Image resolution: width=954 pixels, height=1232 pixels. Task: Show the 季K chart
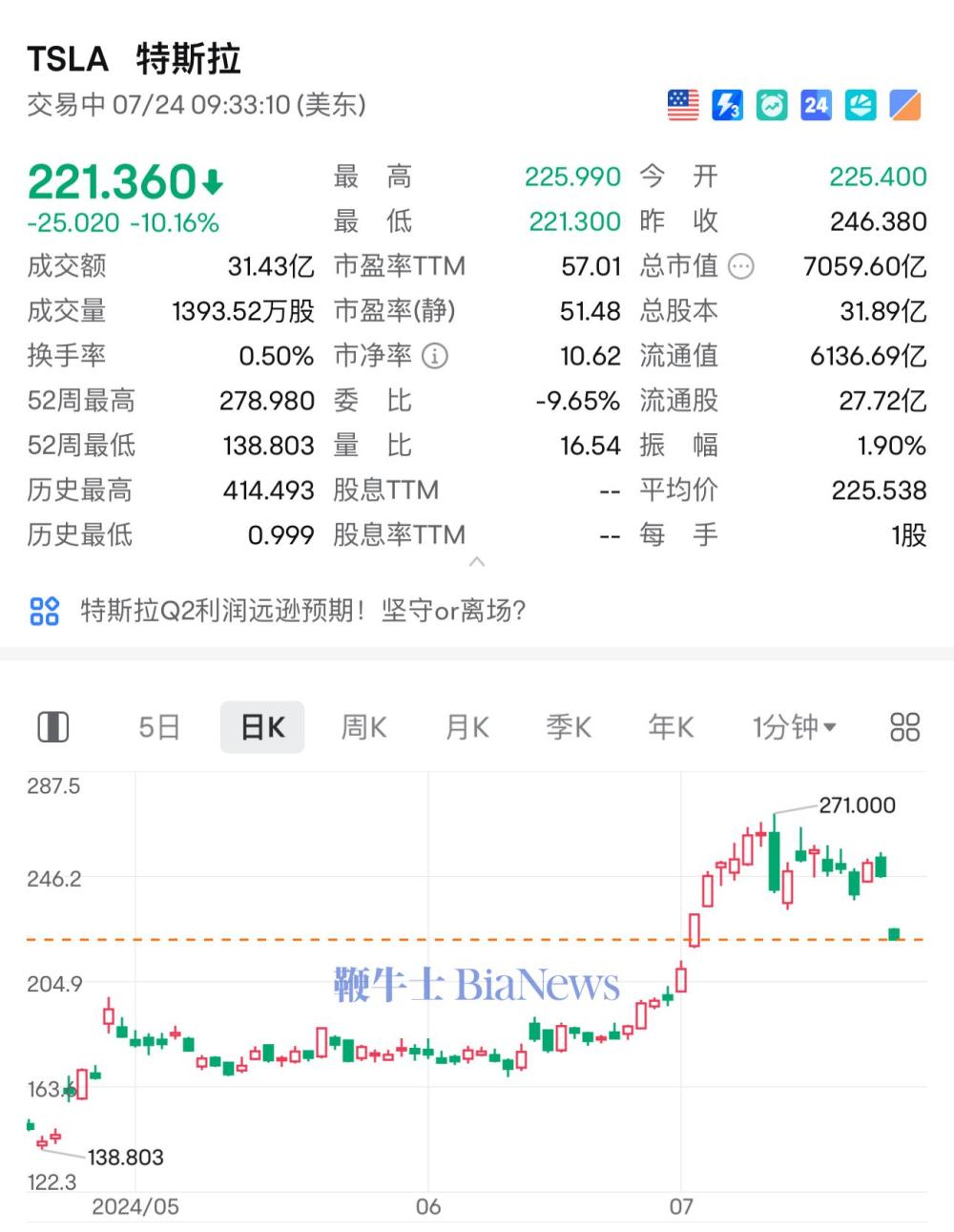tap(569, 727)
